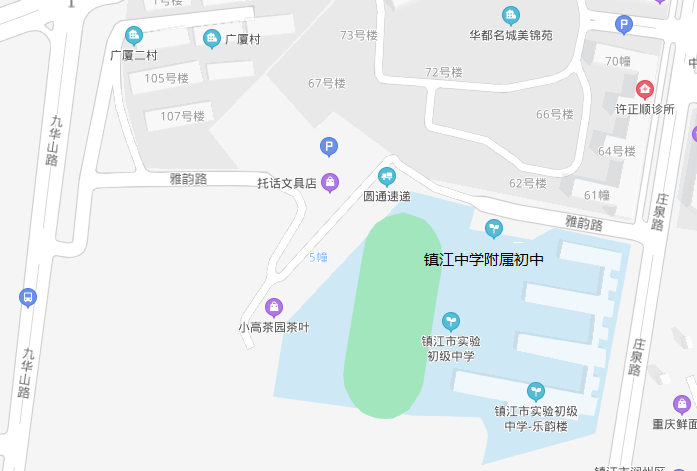This screenshot has width=697, height=471.
Task: Select the 广厦二村 residential marker
Action: 134,35
